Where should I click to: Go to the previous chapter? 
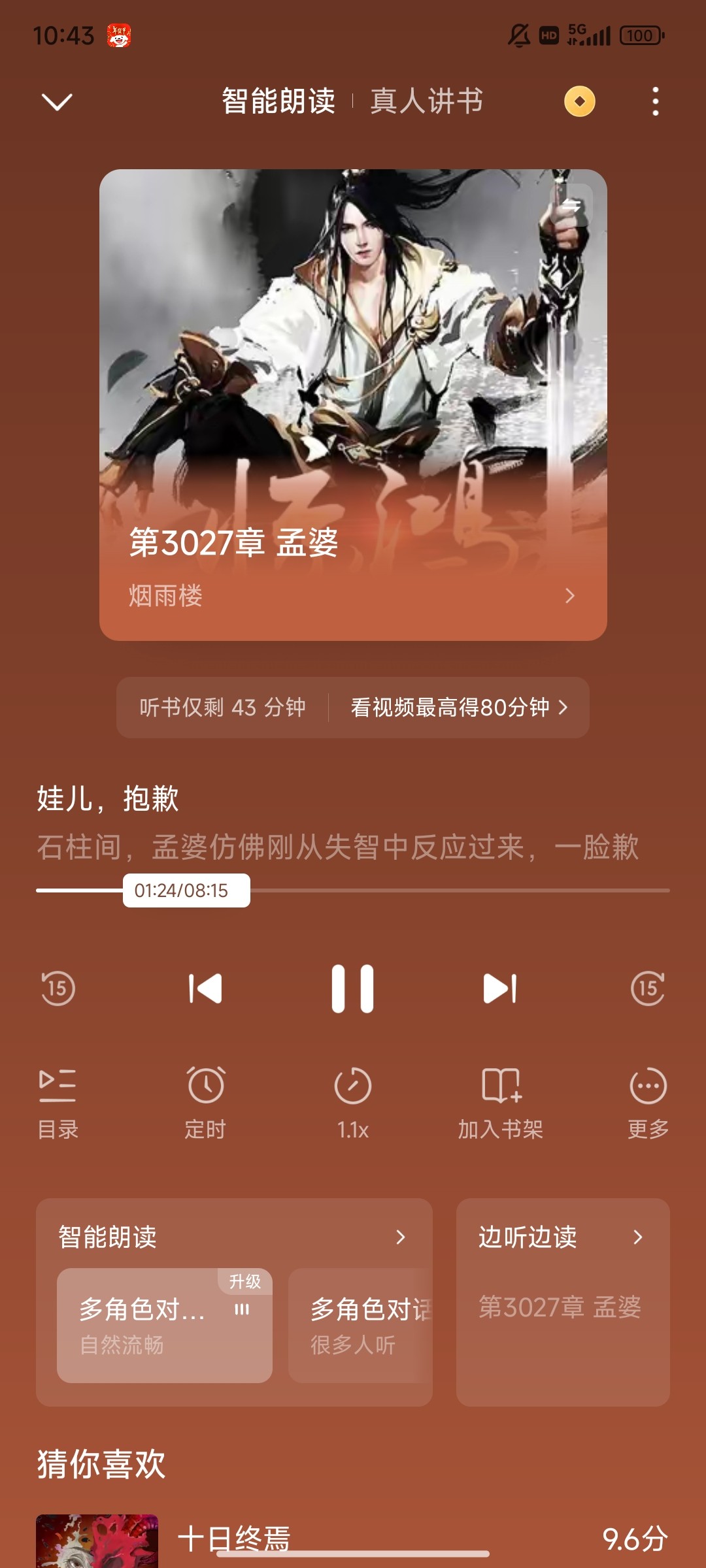205,988
